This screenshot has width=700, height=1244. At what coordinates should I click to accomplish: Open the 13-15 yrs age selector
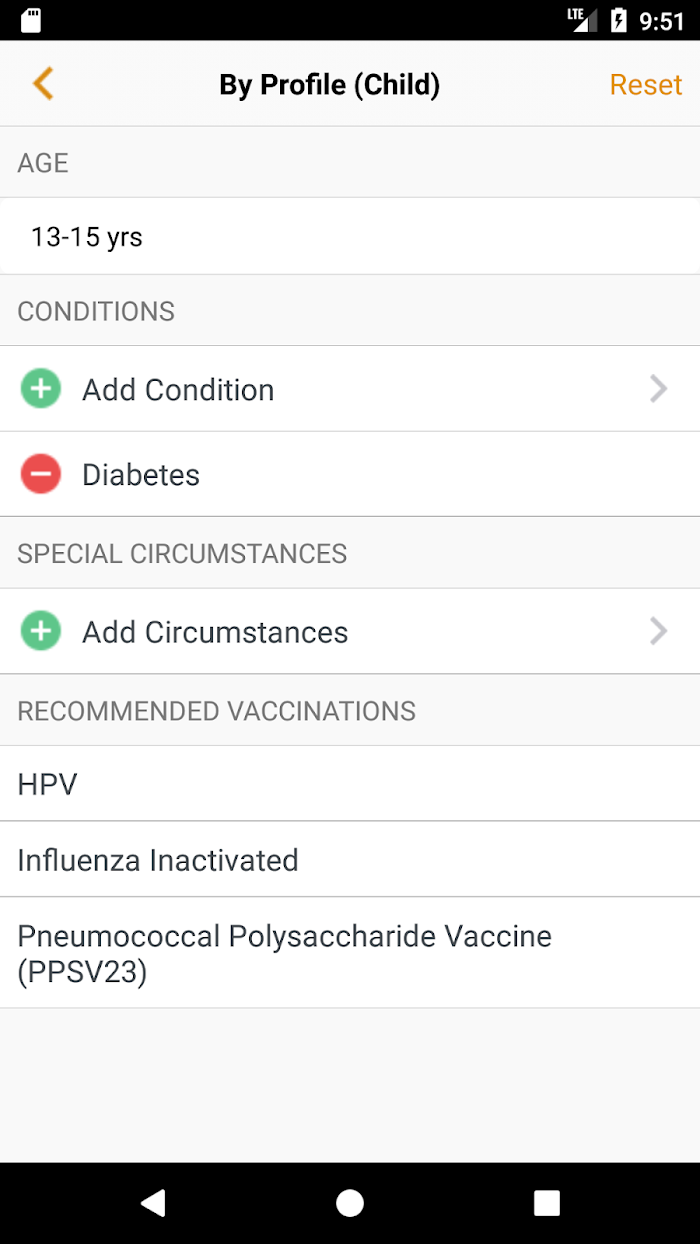click(x=350, y=237)
